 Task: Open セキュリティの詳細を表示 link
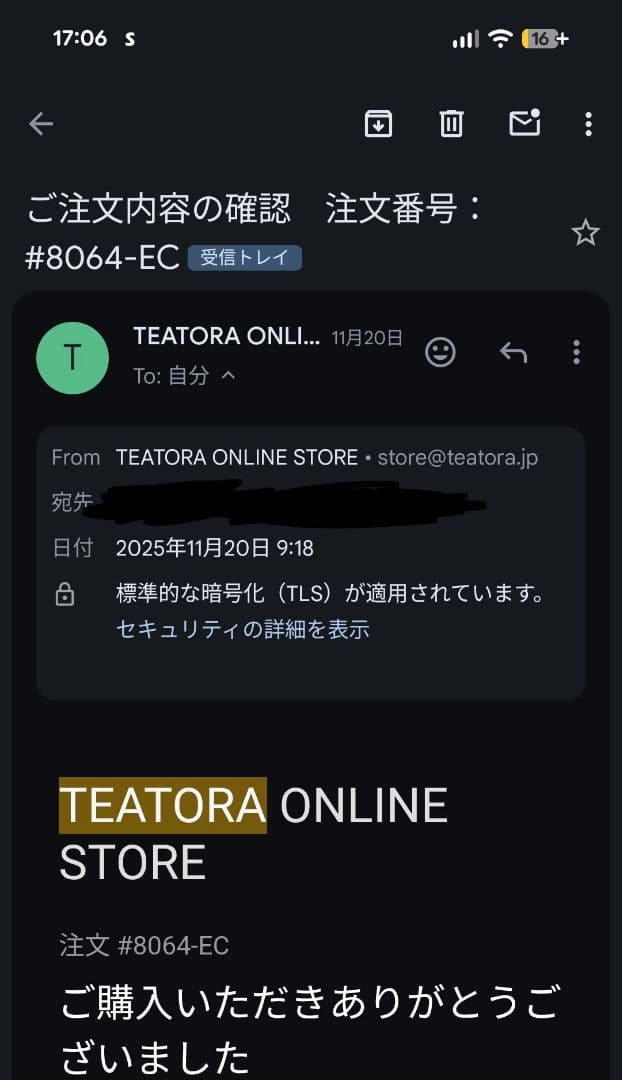(243, 629)
